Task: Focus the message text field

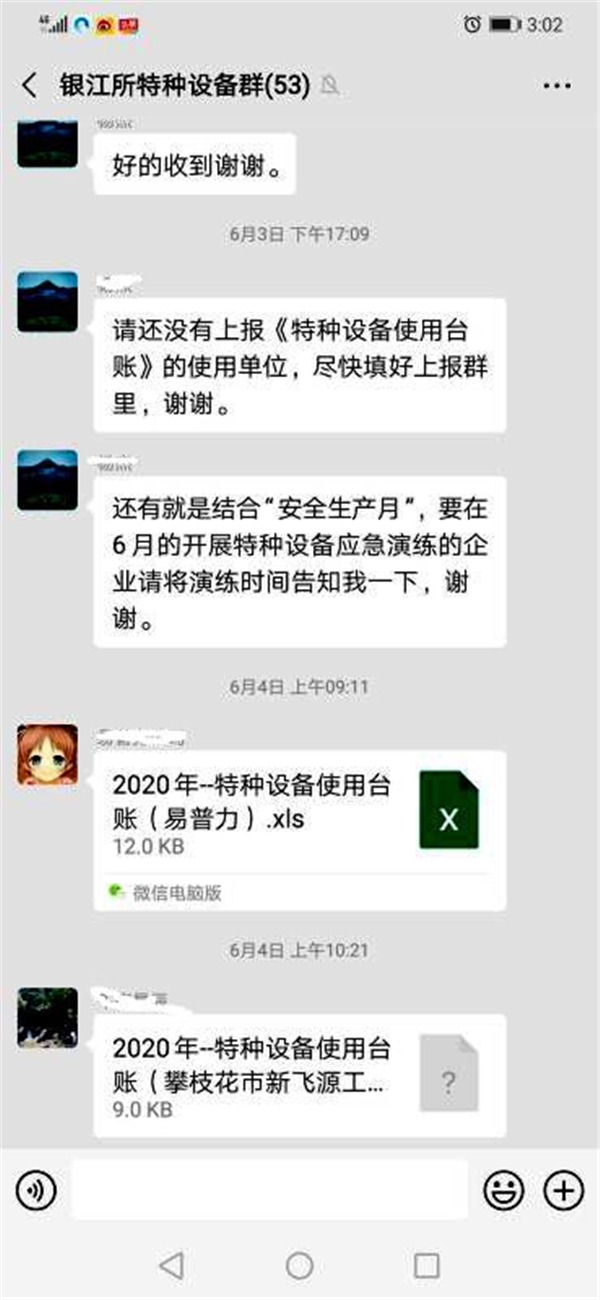Action: pos(268,1190)
